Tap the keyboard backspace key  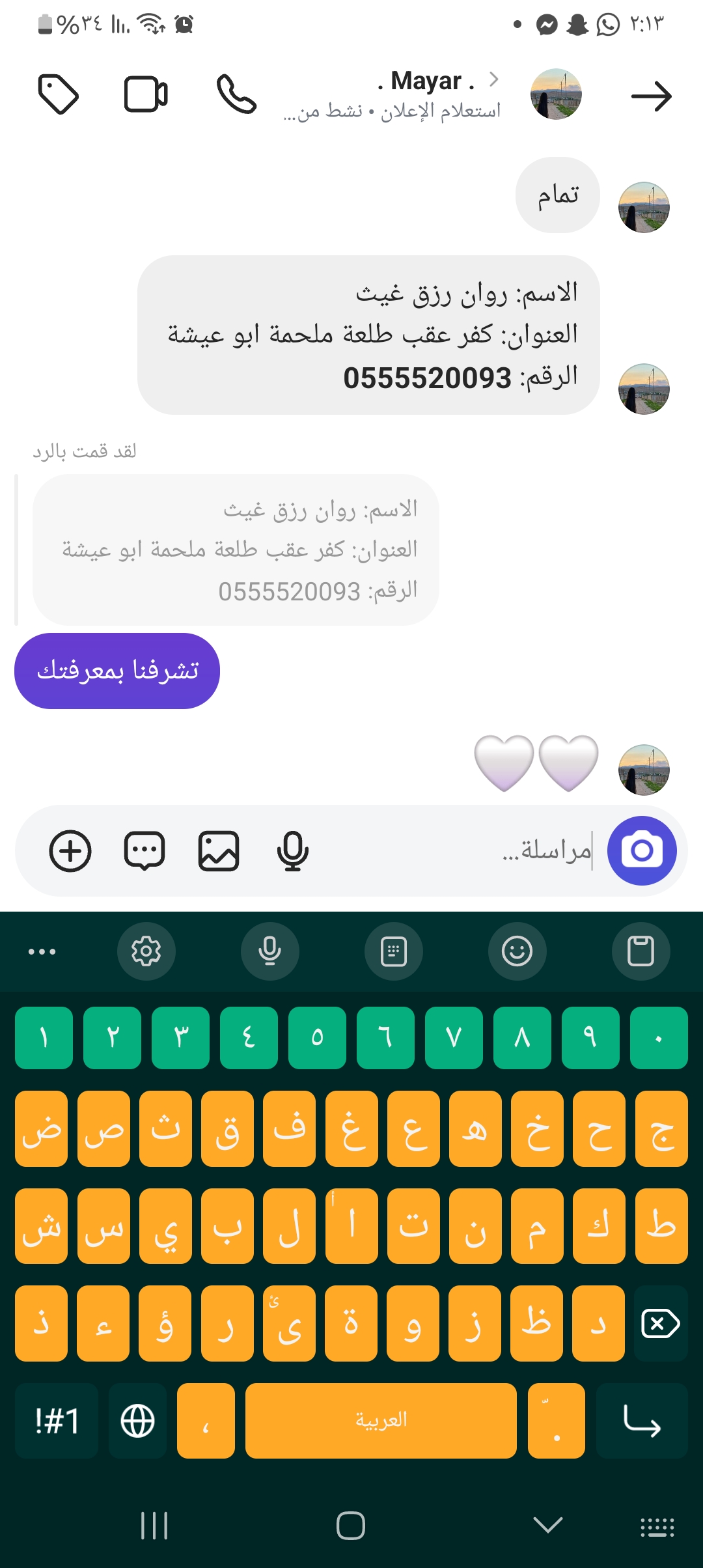[660, 1324]
